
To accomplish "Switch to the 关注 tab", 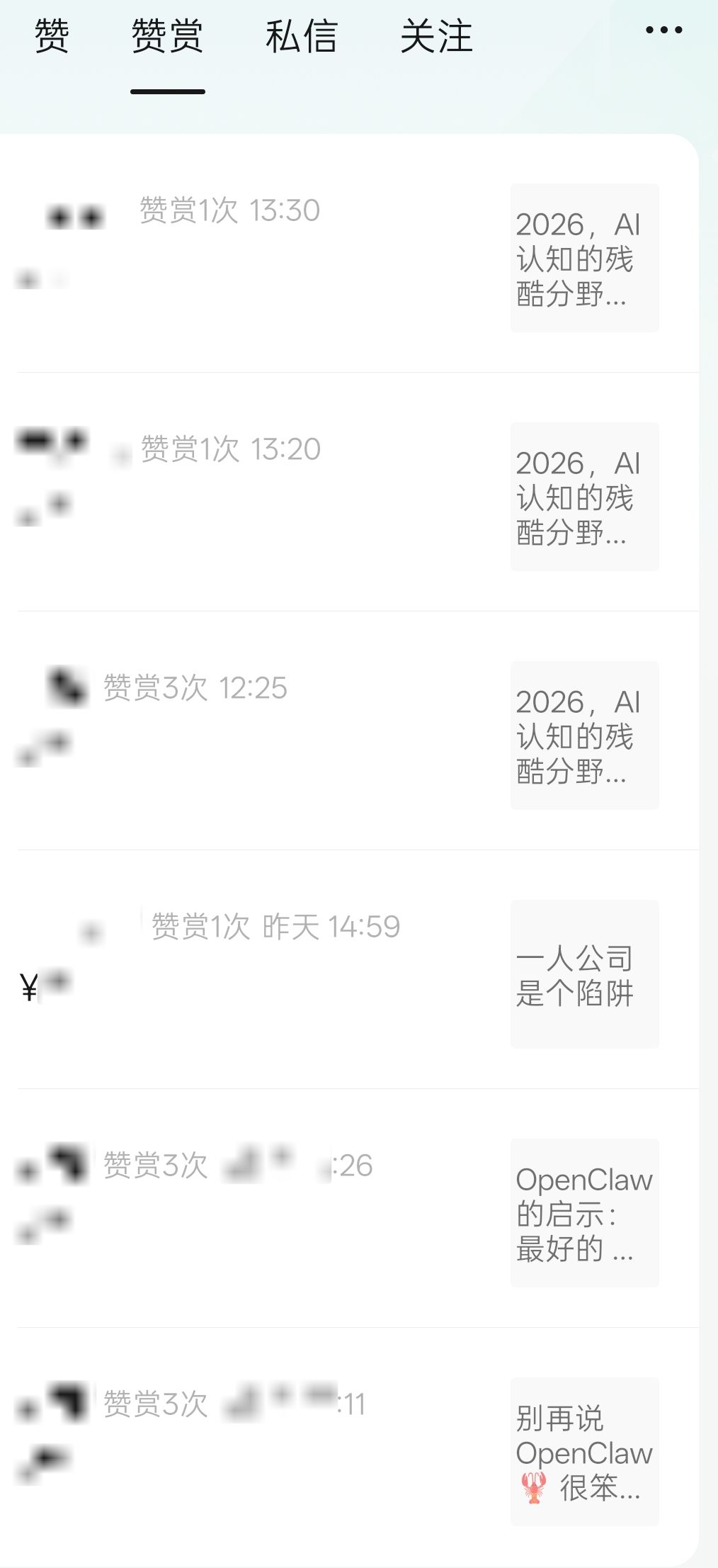I will pyautogui.click(x=436, y=36).
